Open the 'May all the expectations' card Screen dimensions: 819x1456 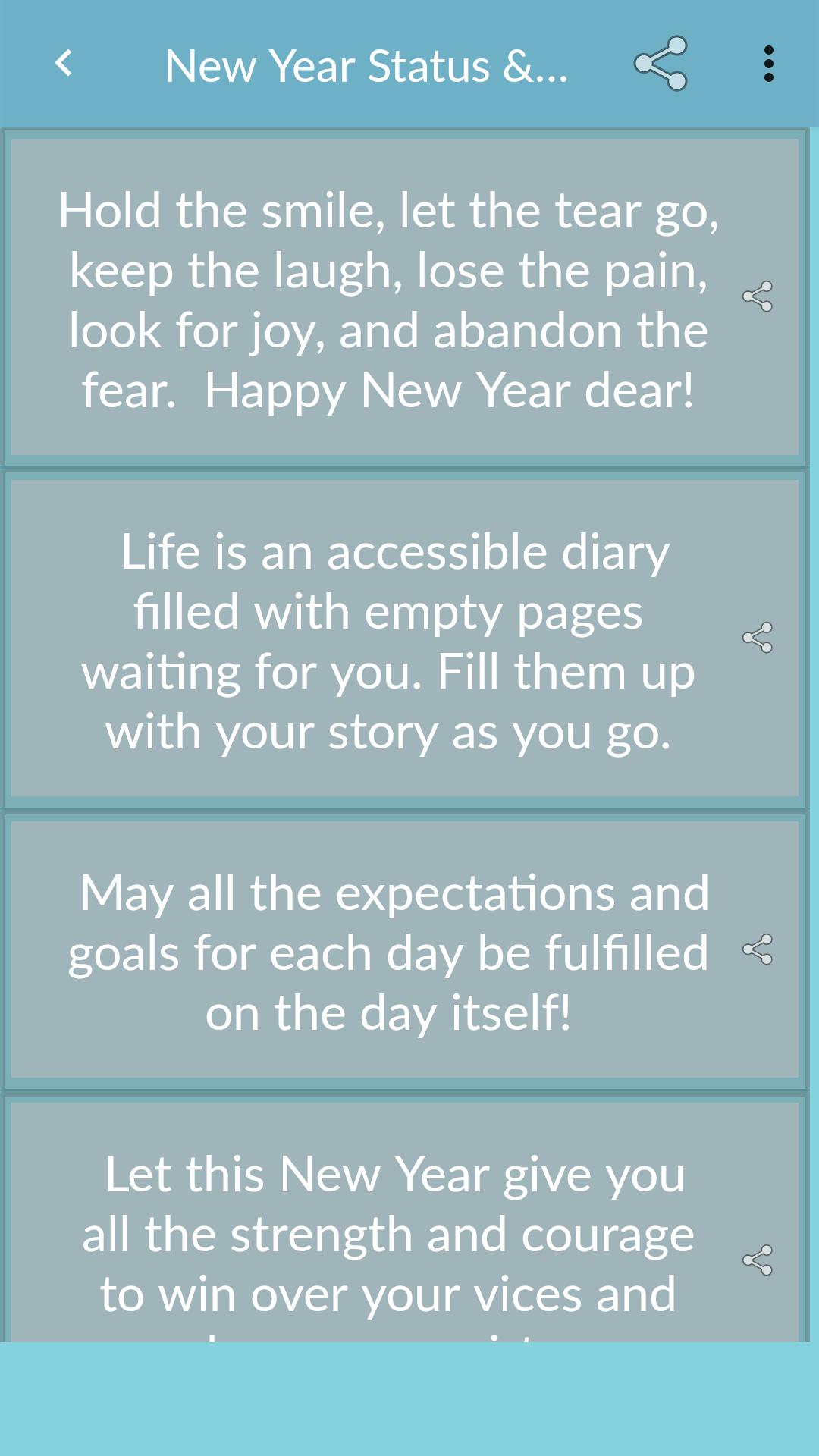(387, 952)
